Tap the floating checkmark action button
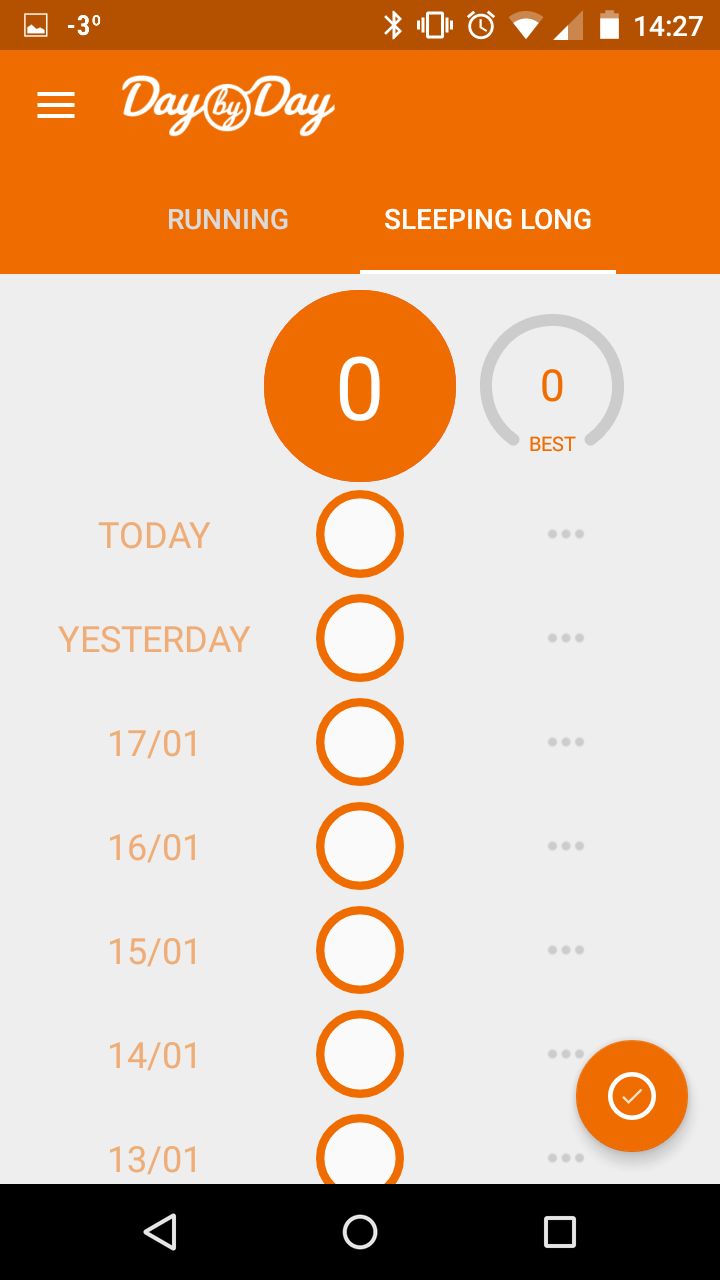Viewport: 720px width, 1280px height. [632, 1096]
